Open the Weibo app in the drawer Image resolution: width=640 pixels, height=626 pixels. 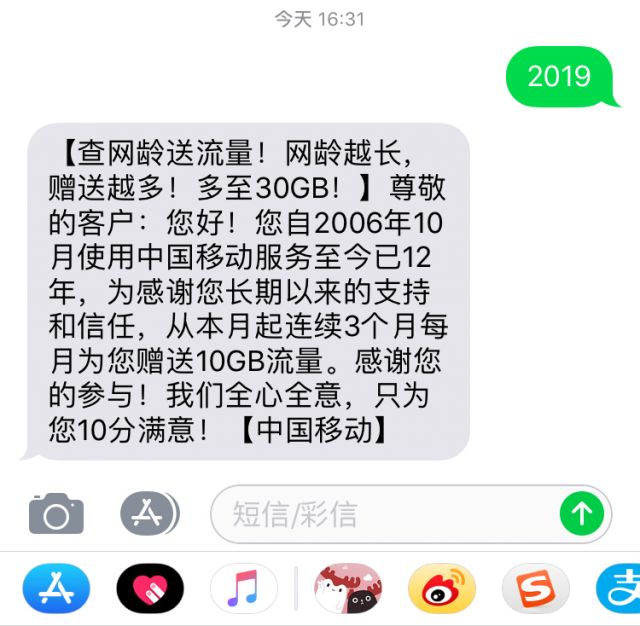coord(441,589)
